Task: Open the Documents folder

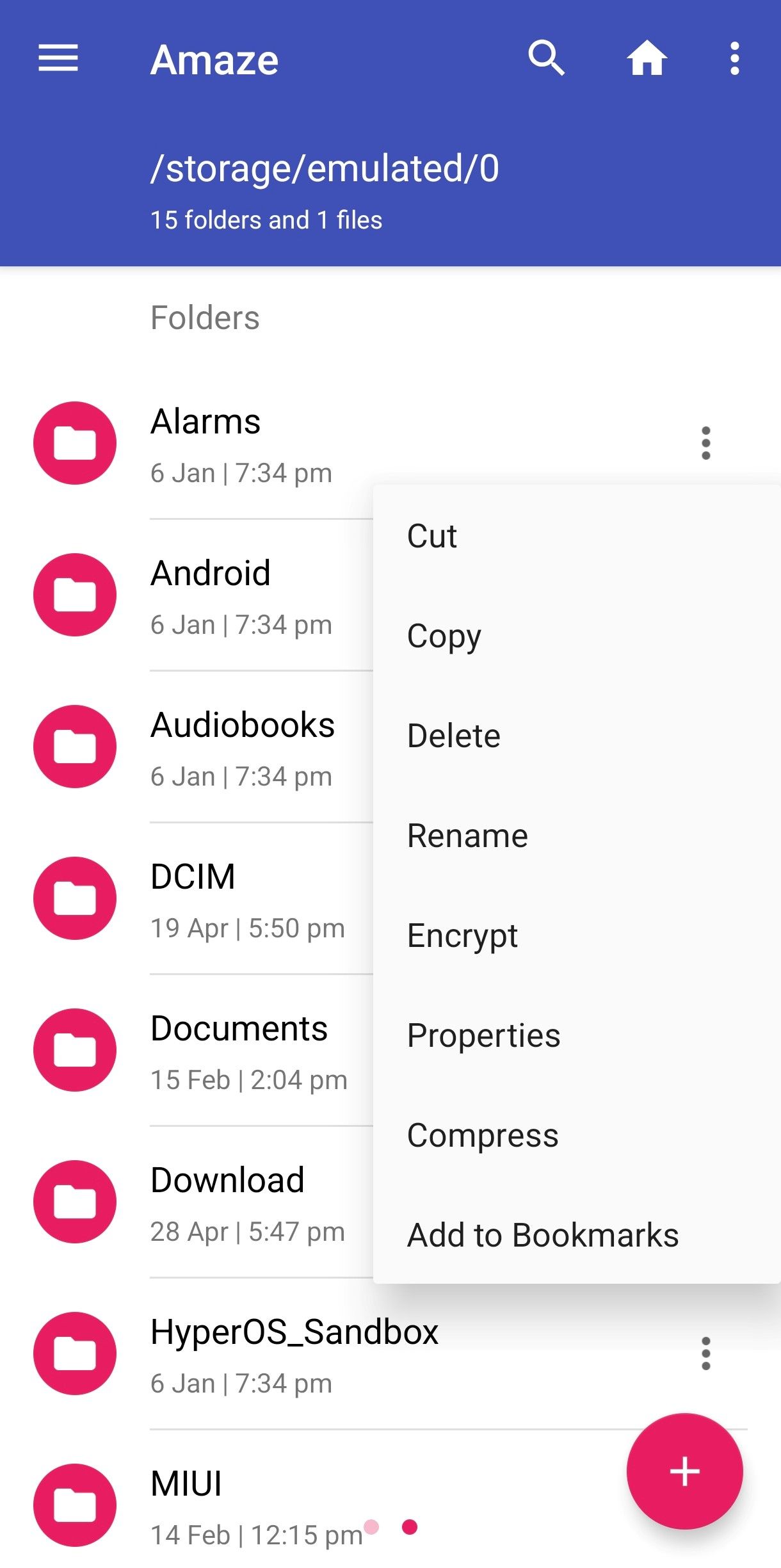Action: pos(238,1050)
